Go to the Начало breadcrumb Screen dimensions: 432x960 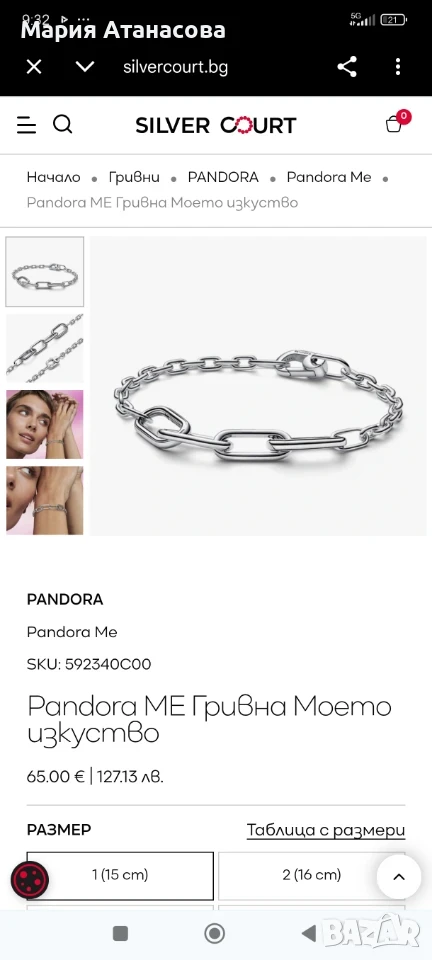pyautogui.click(x=53, y=178)
